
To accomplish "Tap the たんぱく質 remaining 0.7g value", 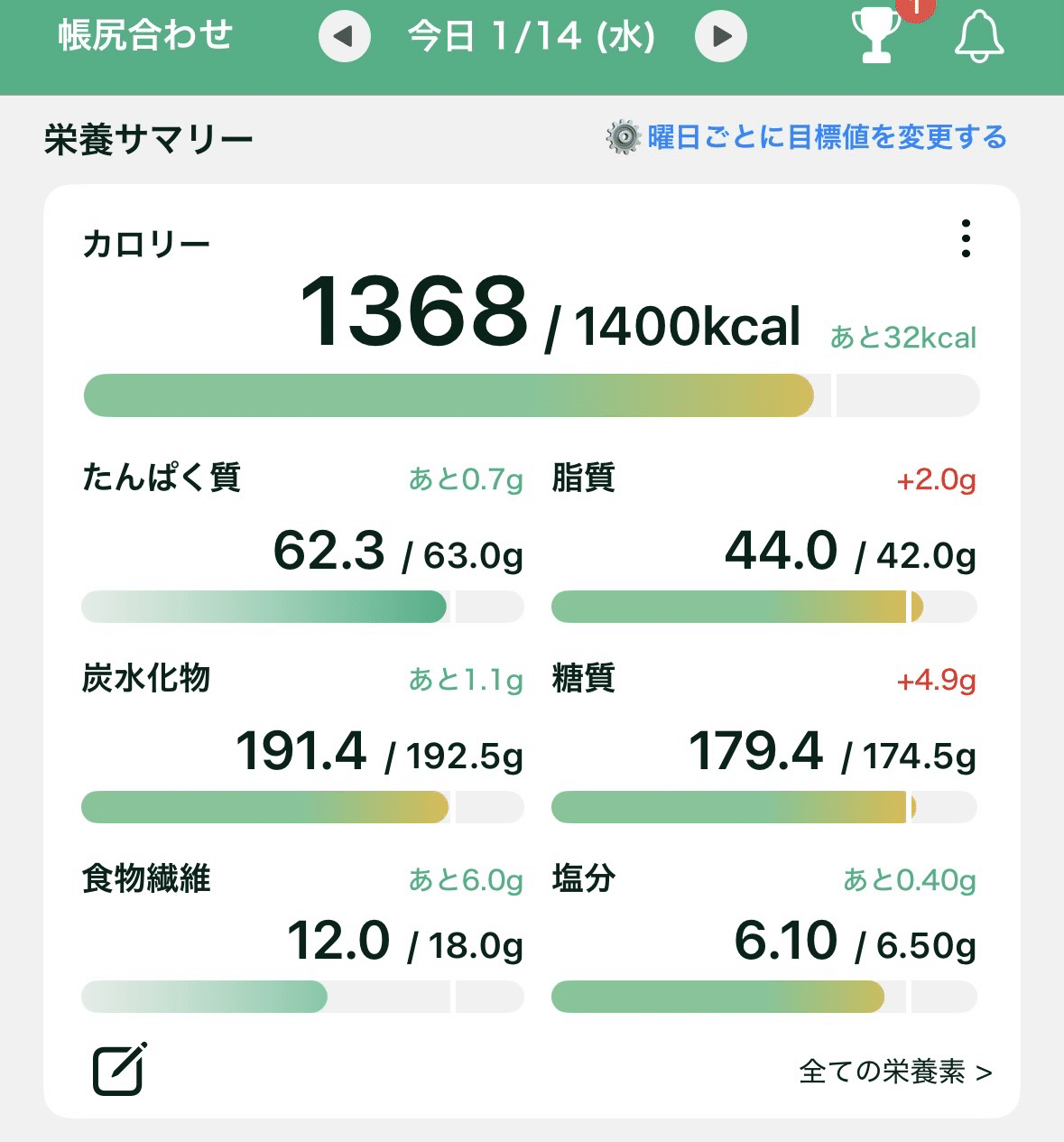I will (466, 479).
